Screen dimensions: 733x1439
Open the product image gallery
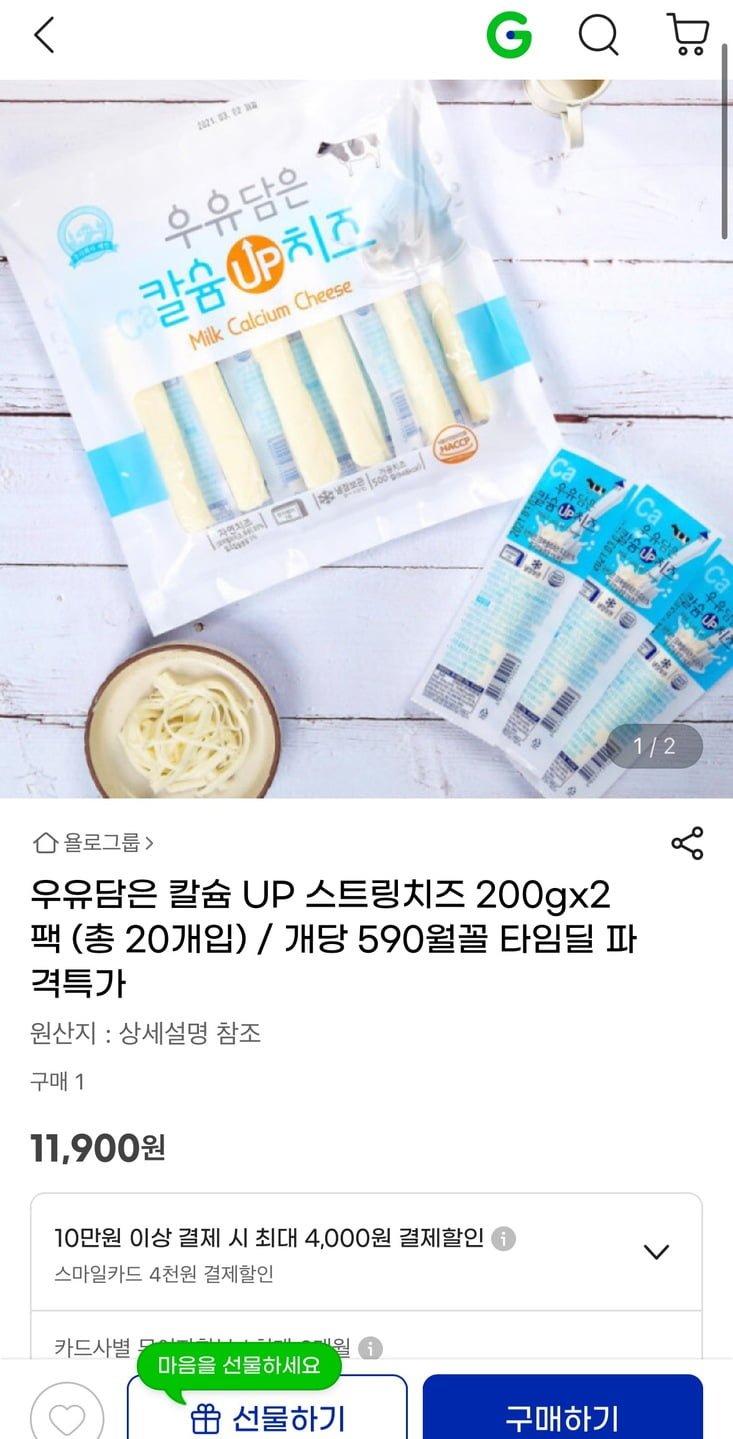(x=366, y=439)
